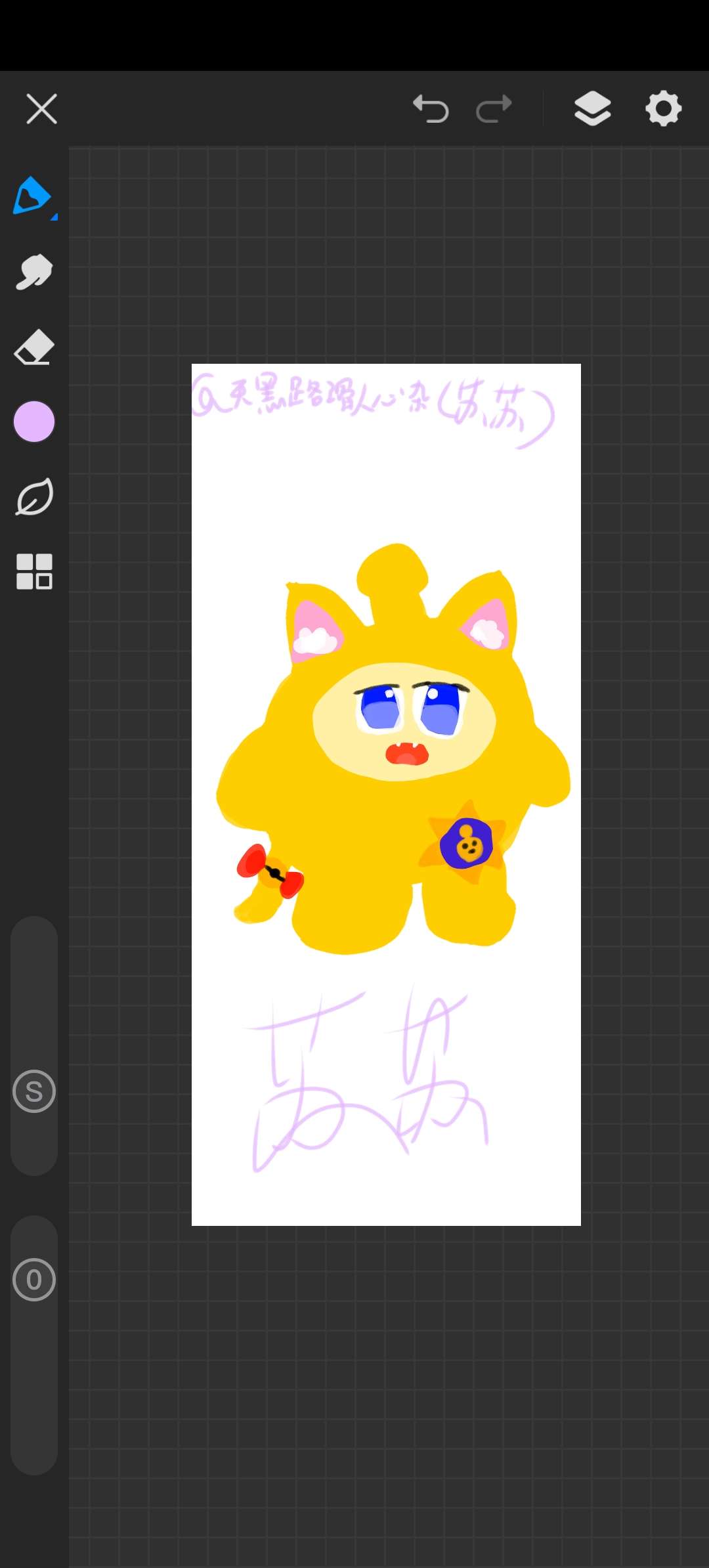The height and width of the screenshot is (1568, 709).
Task: Close the drawing canvas
Action: (x=41, y=109)
